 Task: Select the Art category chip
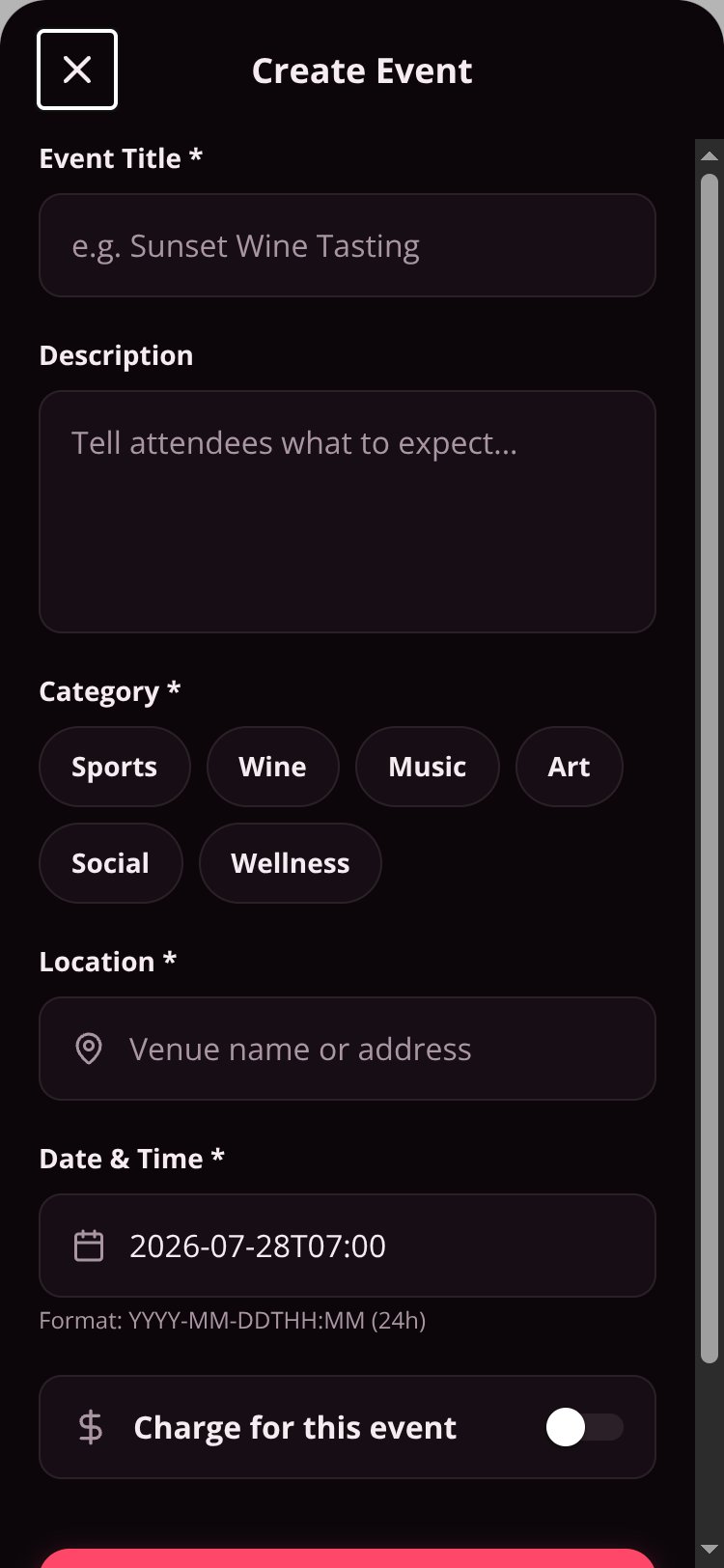pos(570,767)
